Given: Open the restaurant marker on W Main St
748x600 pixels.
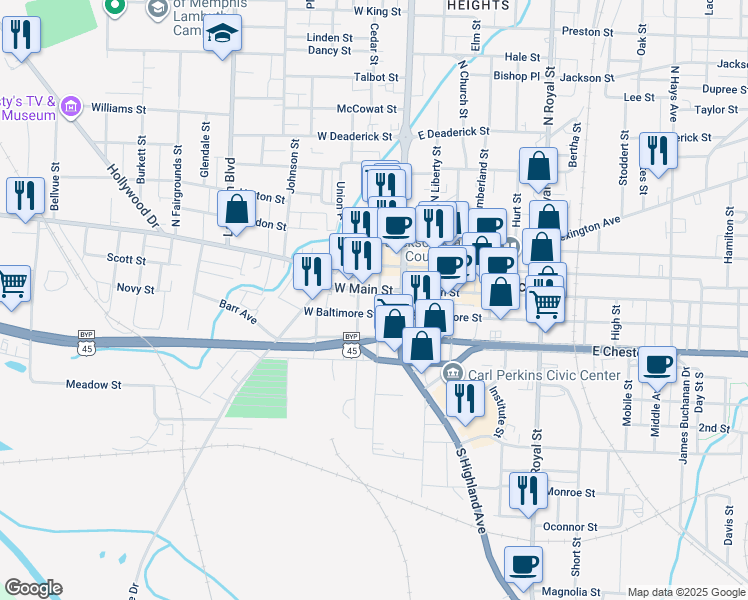Looking at the screenshot, I should tap(312, 270).
